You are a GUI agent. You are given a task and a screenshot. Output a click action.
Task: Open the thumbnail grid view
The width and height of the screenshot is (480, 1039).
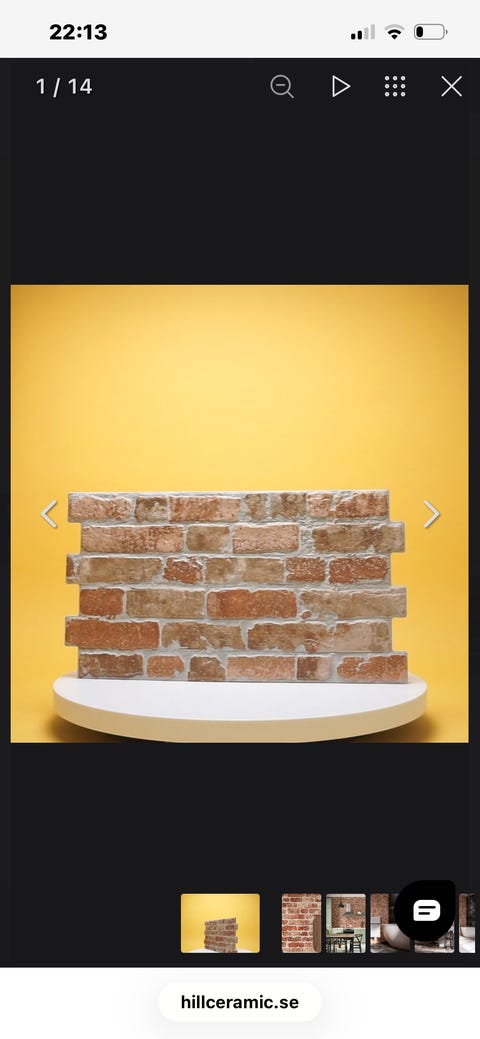click(x=395, y=86)
